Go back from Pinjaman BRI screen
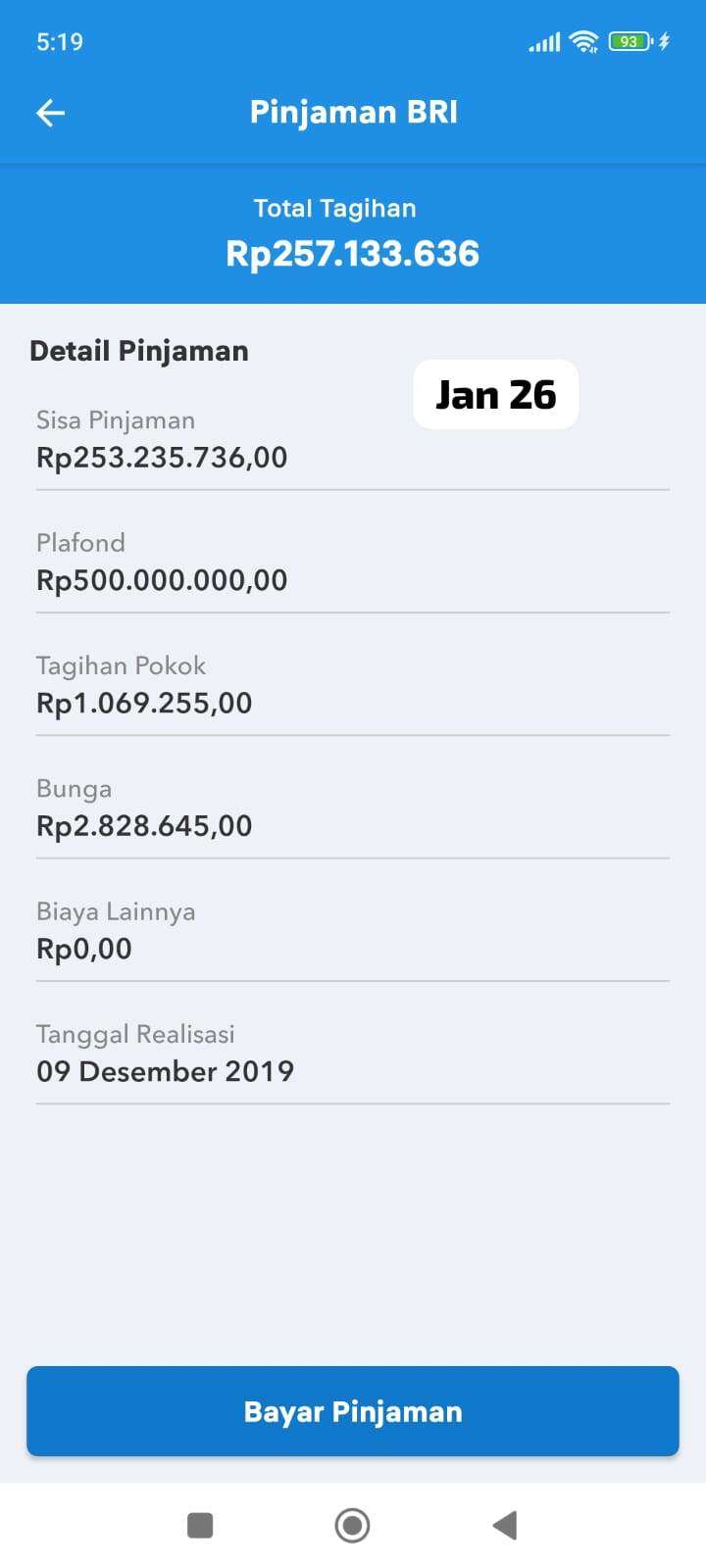This screenshot has width=706, height=1568. point(50,113)
